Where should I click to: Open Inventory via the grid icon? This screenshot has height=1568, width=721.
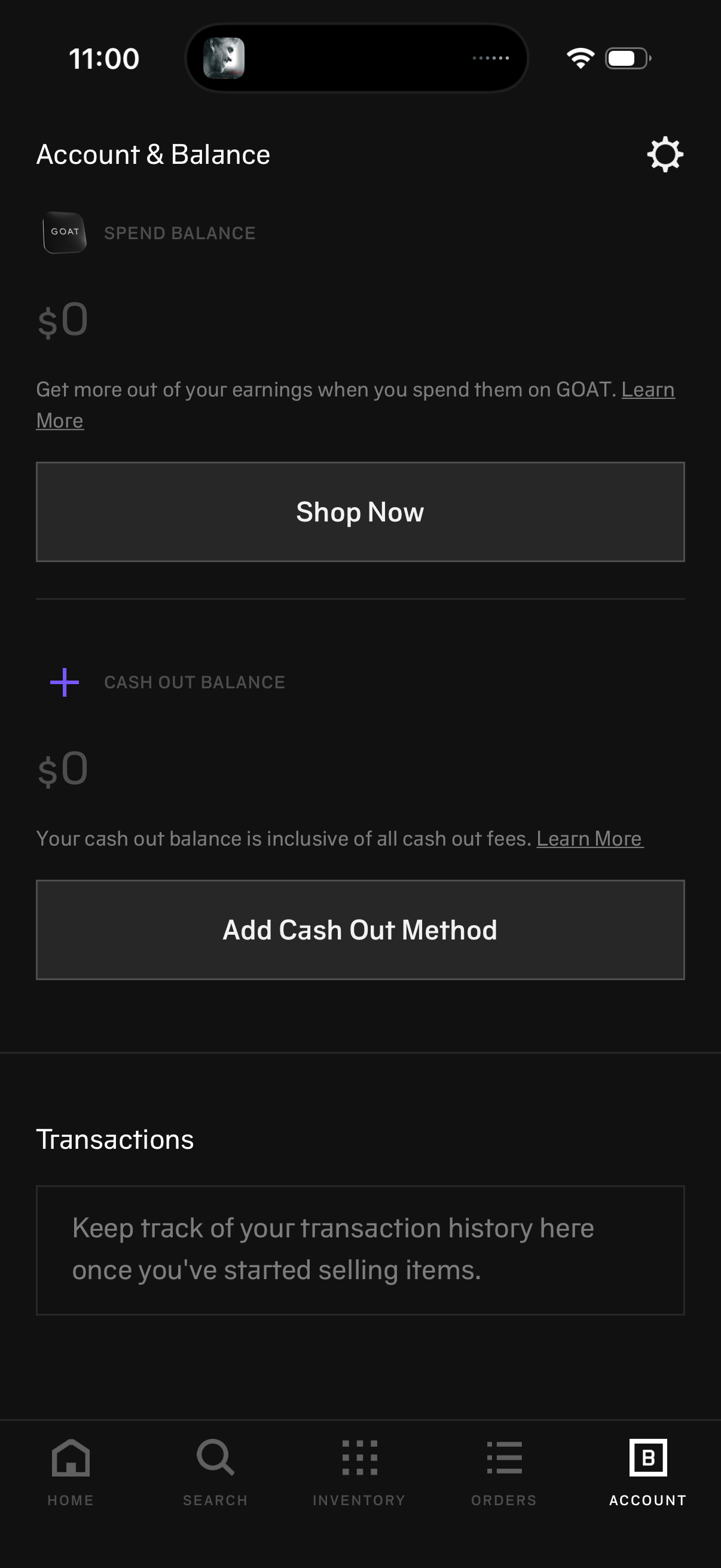pyautogui.click(x=359, y=1457)
